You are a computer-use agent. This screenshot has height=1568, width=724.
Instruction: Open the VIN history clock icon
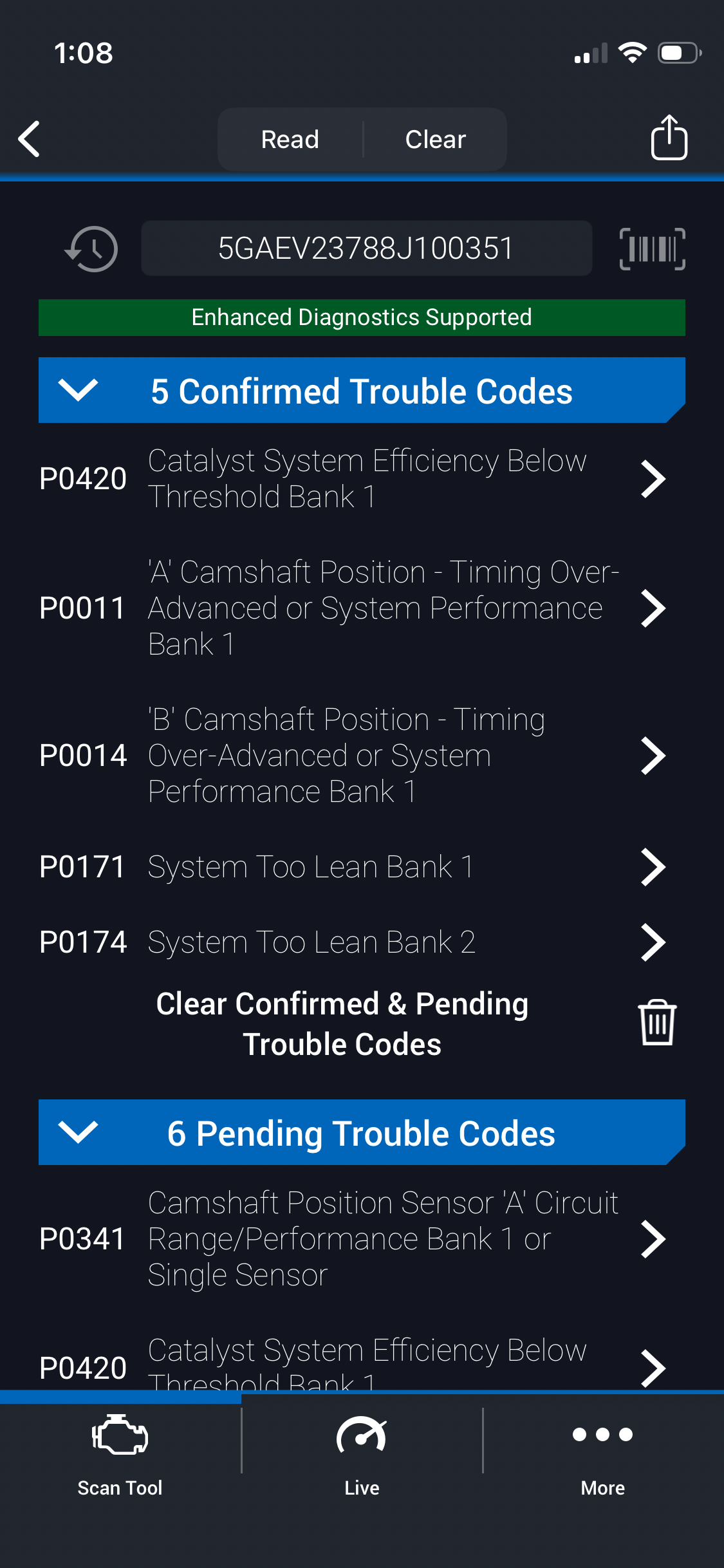tap(91, 248)
